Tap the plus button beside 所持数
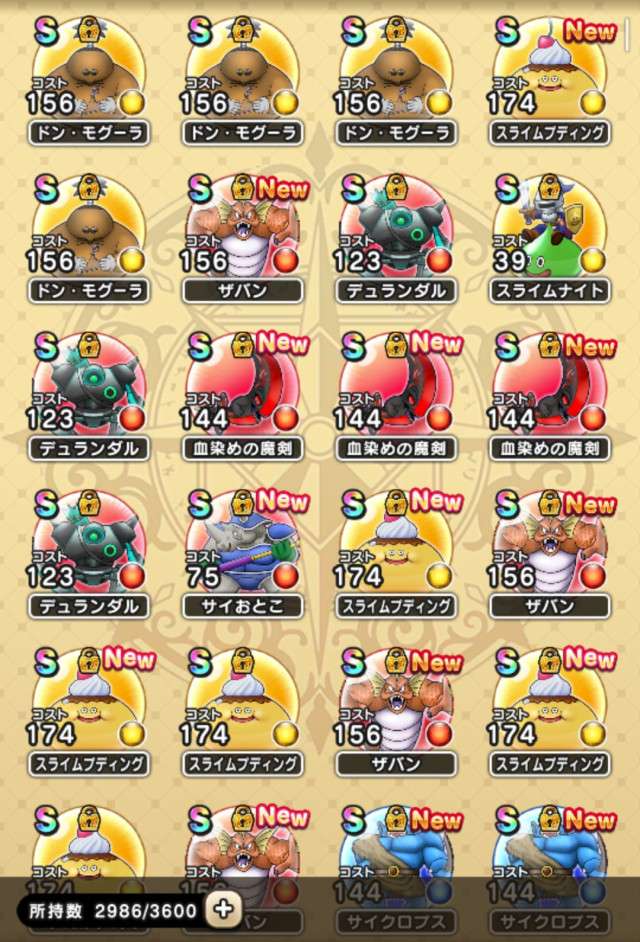 click(x=221, y=908)
